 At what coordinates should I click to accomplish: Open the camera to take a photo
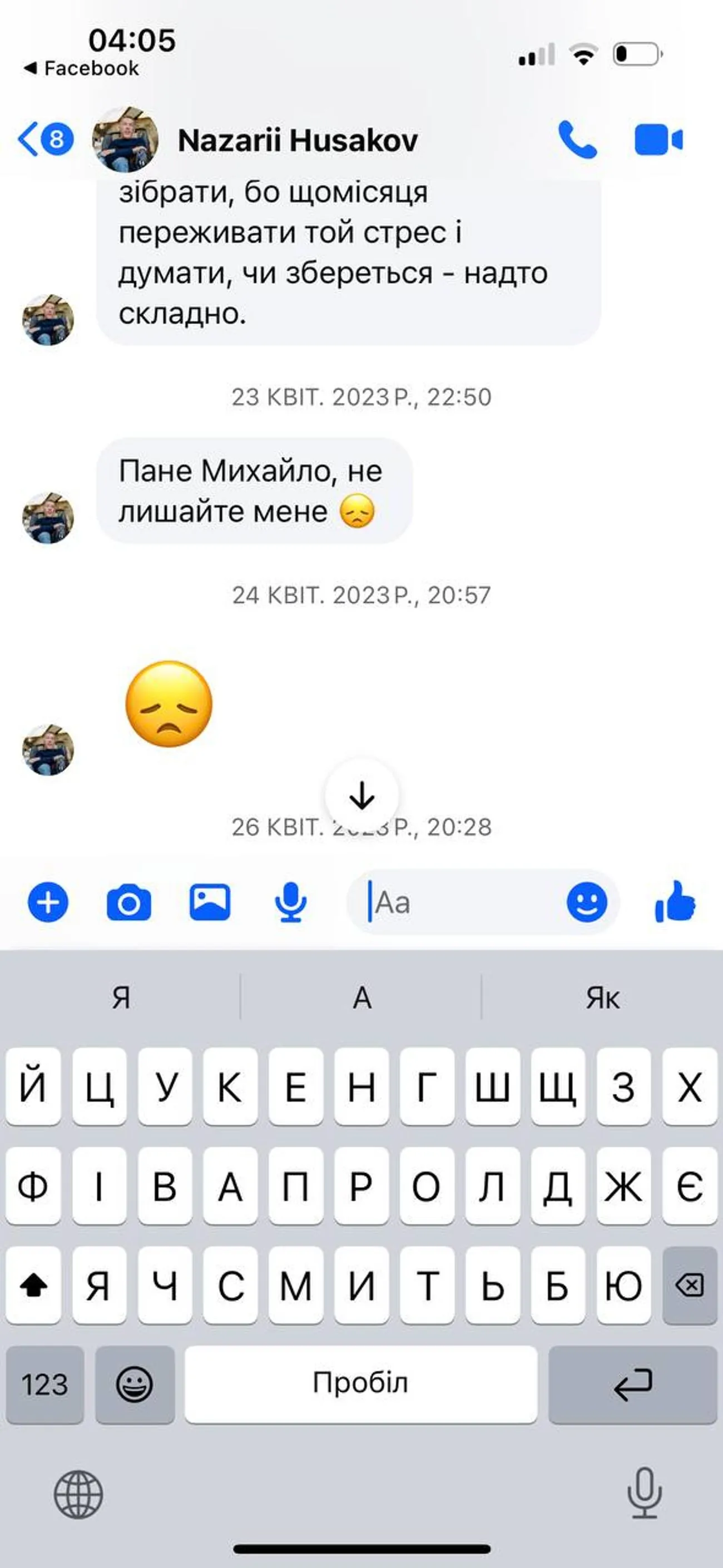[129, 902]
